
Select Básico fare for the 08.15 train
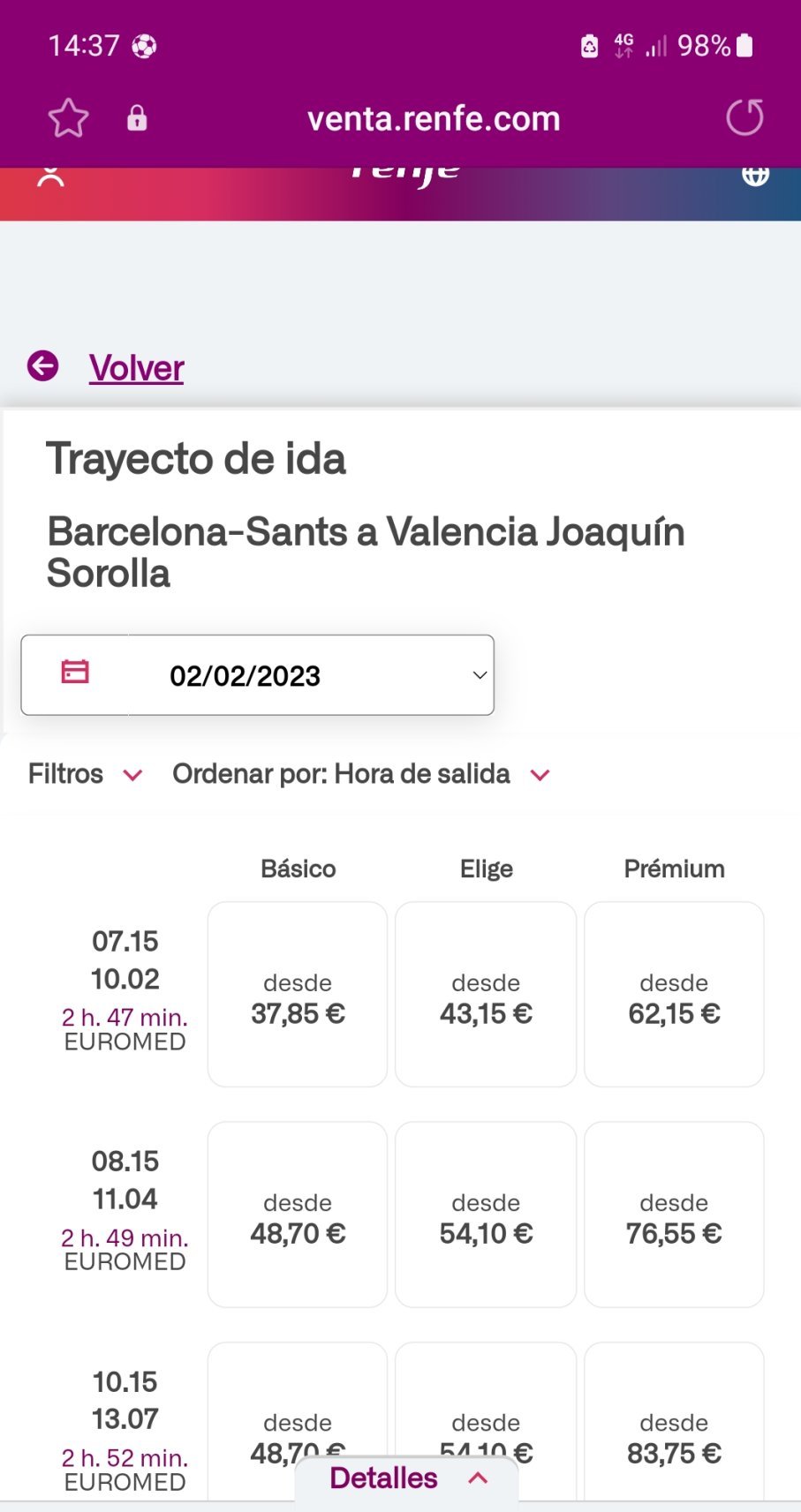tap(298, 1215)
